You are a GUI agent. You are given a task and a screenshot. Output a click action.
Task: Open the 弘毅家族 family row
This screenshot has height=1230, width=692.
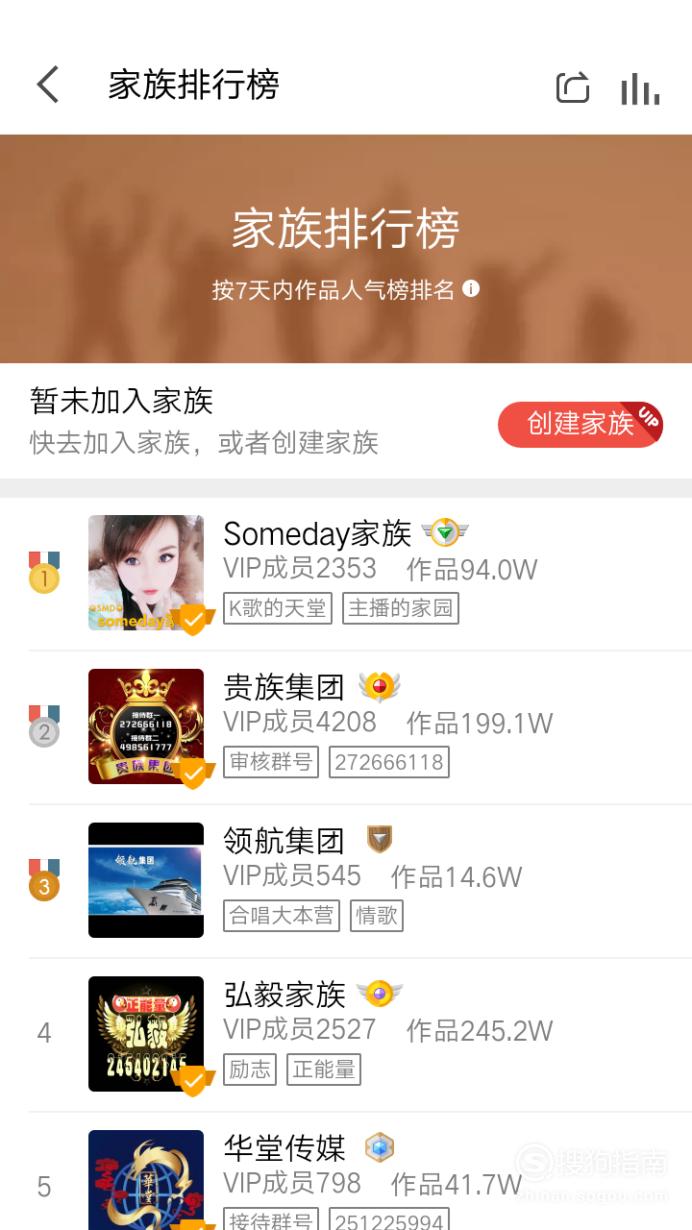(346, 1035)
